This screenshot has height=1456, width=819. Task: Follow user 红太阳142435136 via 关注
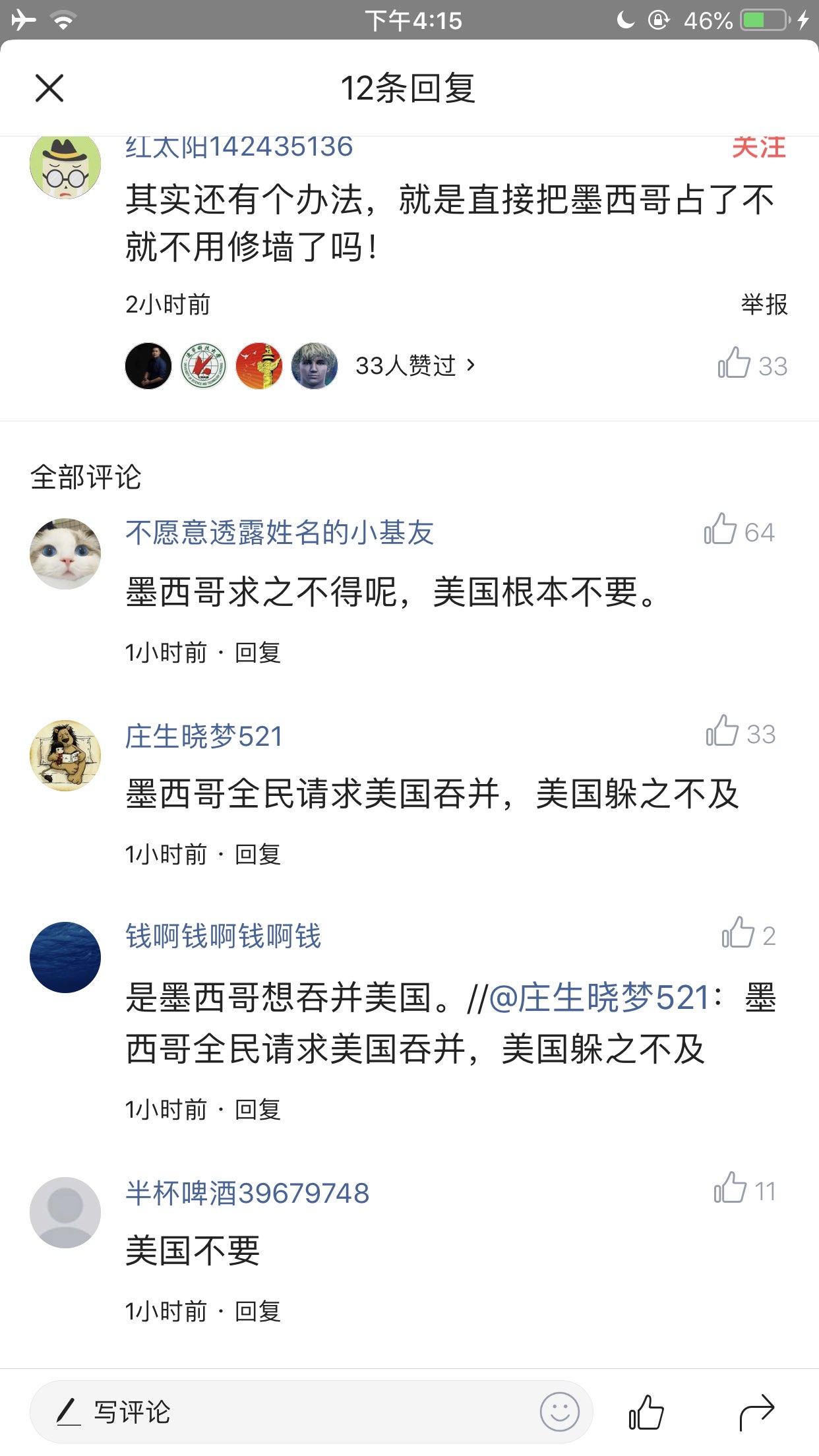758,148
